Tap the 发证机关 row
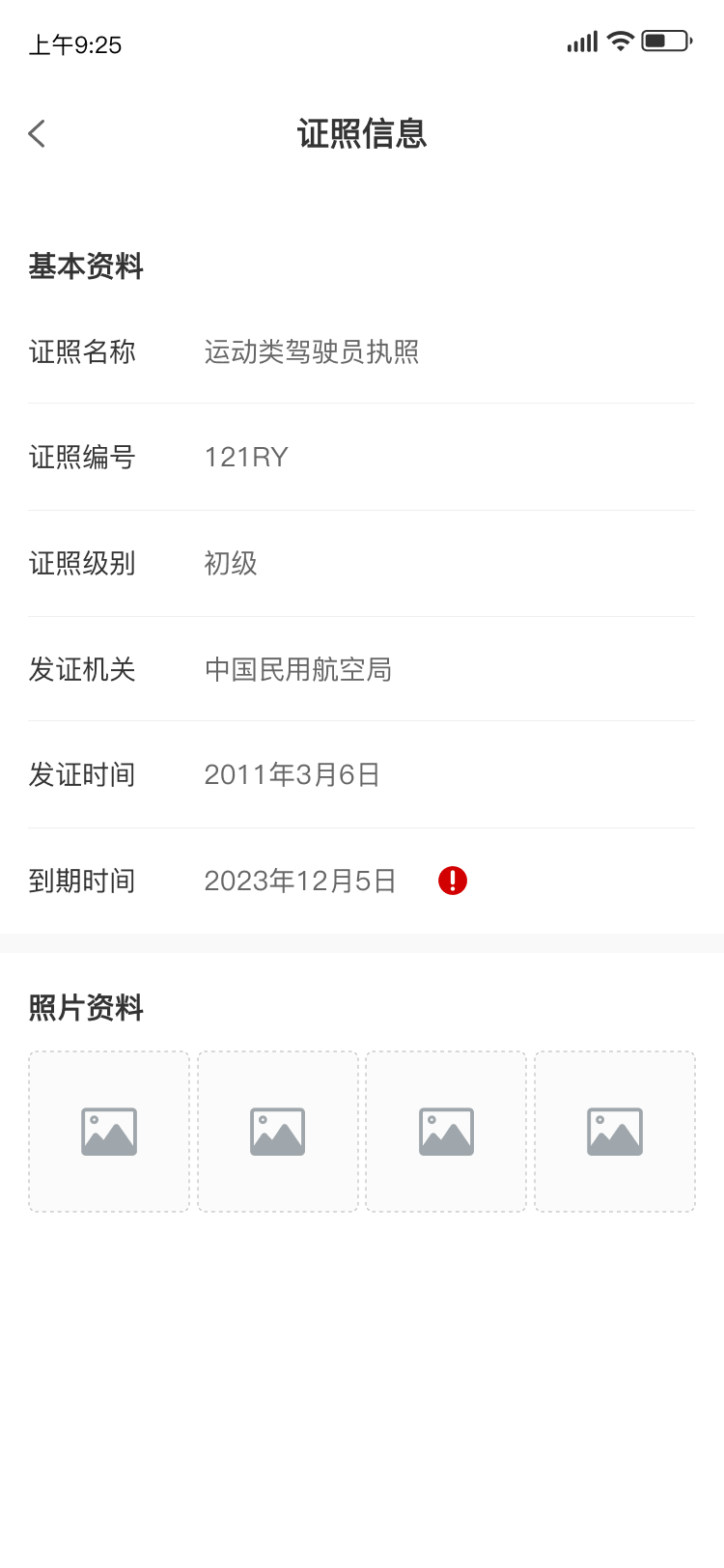 [x=362, y=669]
